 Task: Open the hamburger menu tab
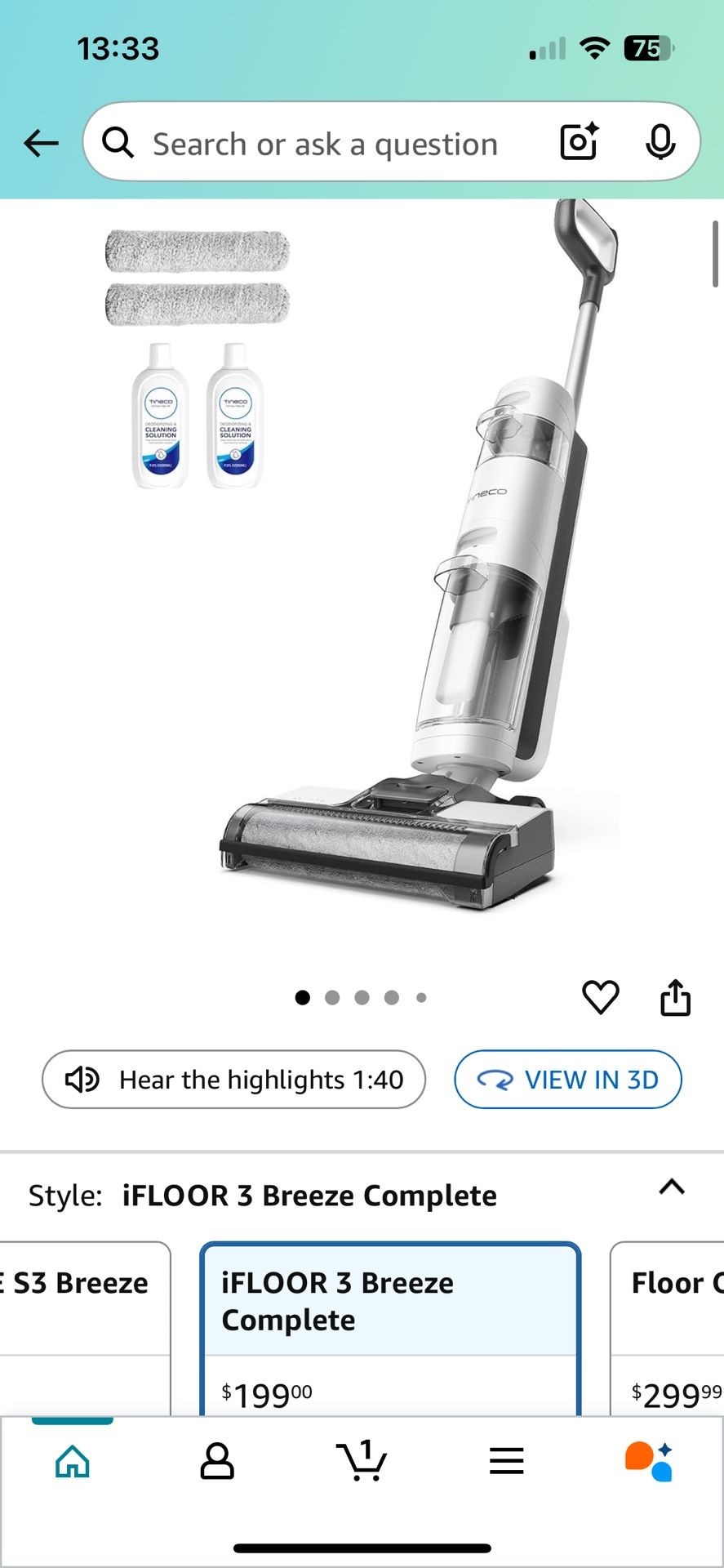506,1461
